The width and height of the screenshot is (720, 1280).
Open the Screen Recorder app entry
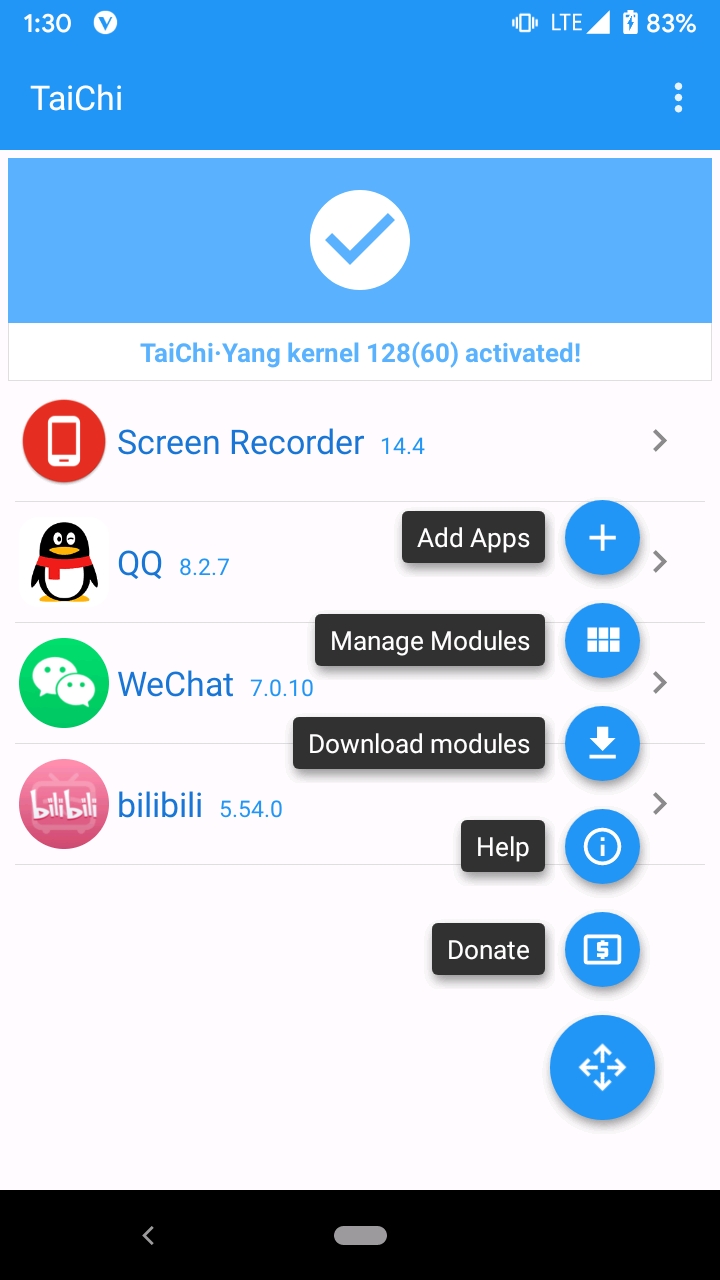[240, 442]
